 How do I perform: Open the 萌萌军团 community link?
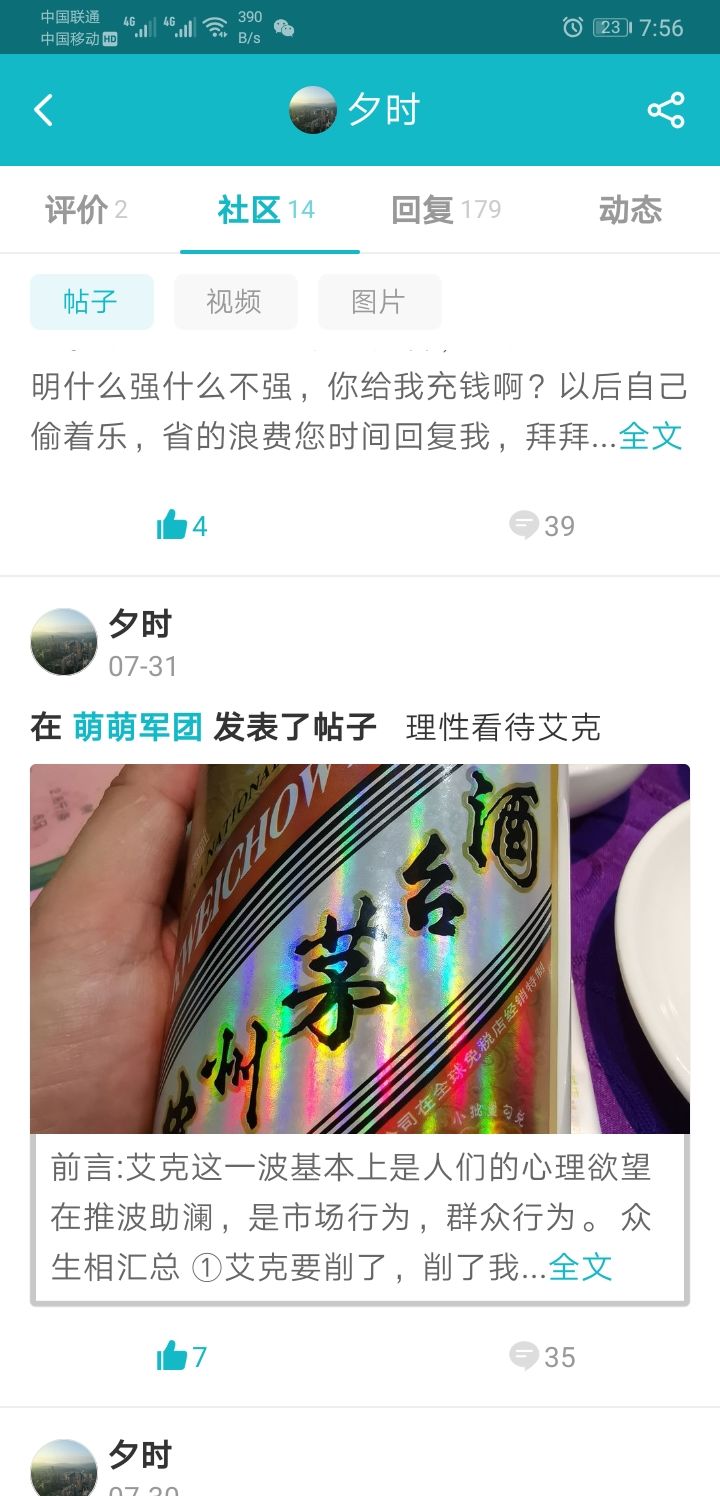140,728
